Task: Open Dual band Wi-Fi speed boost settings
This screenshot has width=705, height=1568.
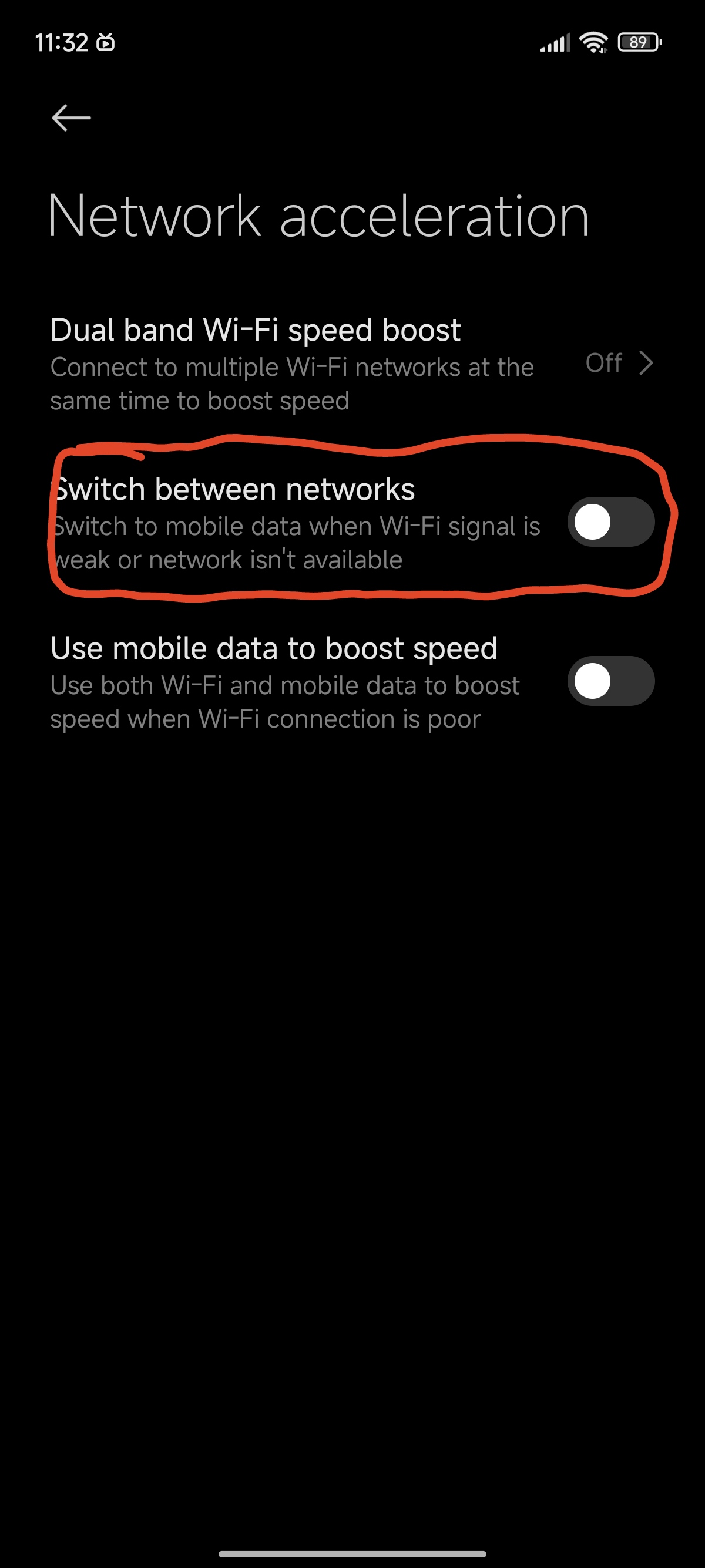Action: point(352,364)
